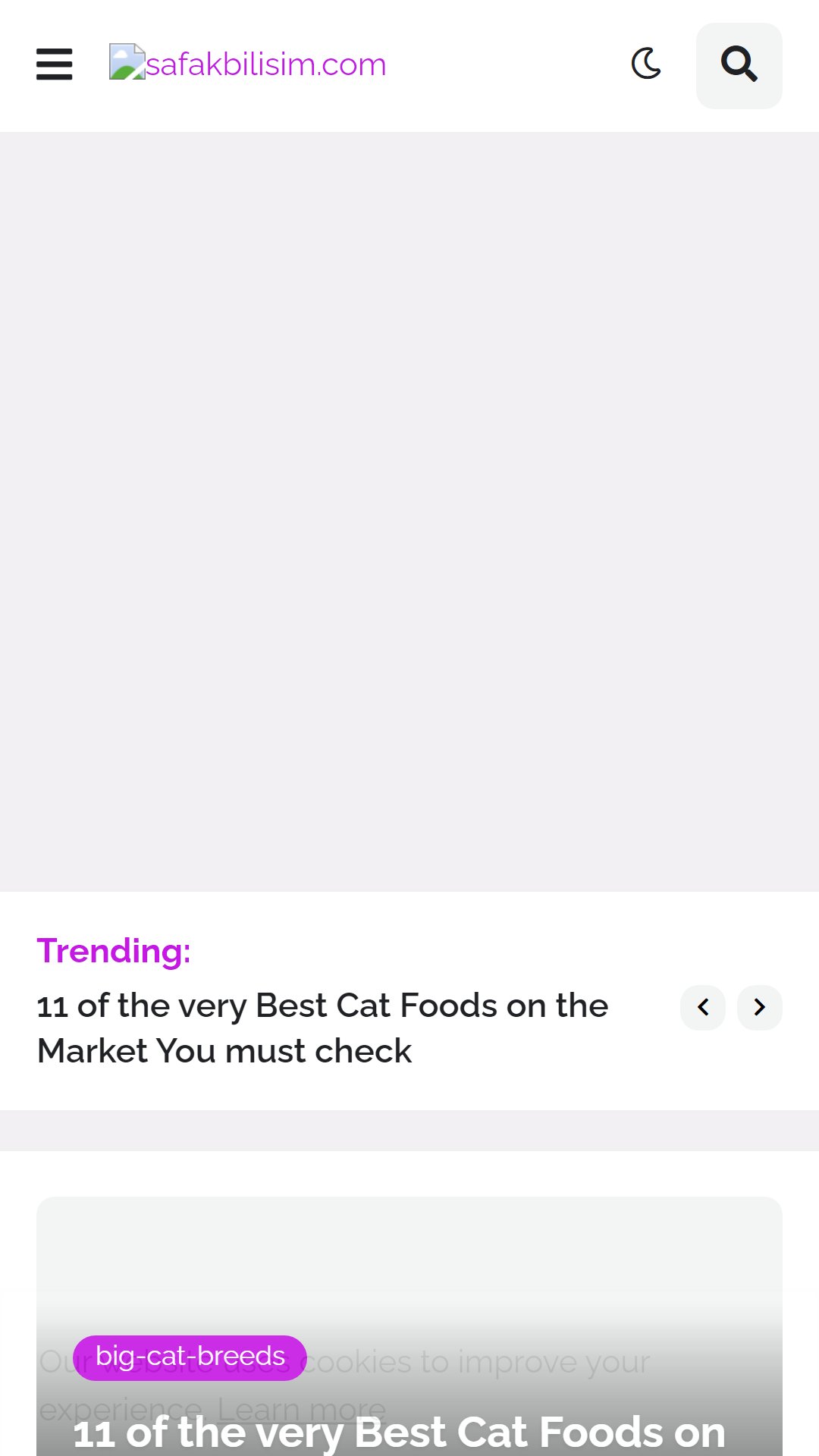819x1456 pixels.
Task: Open the hamburger menu
Action: tap(55, 64)
